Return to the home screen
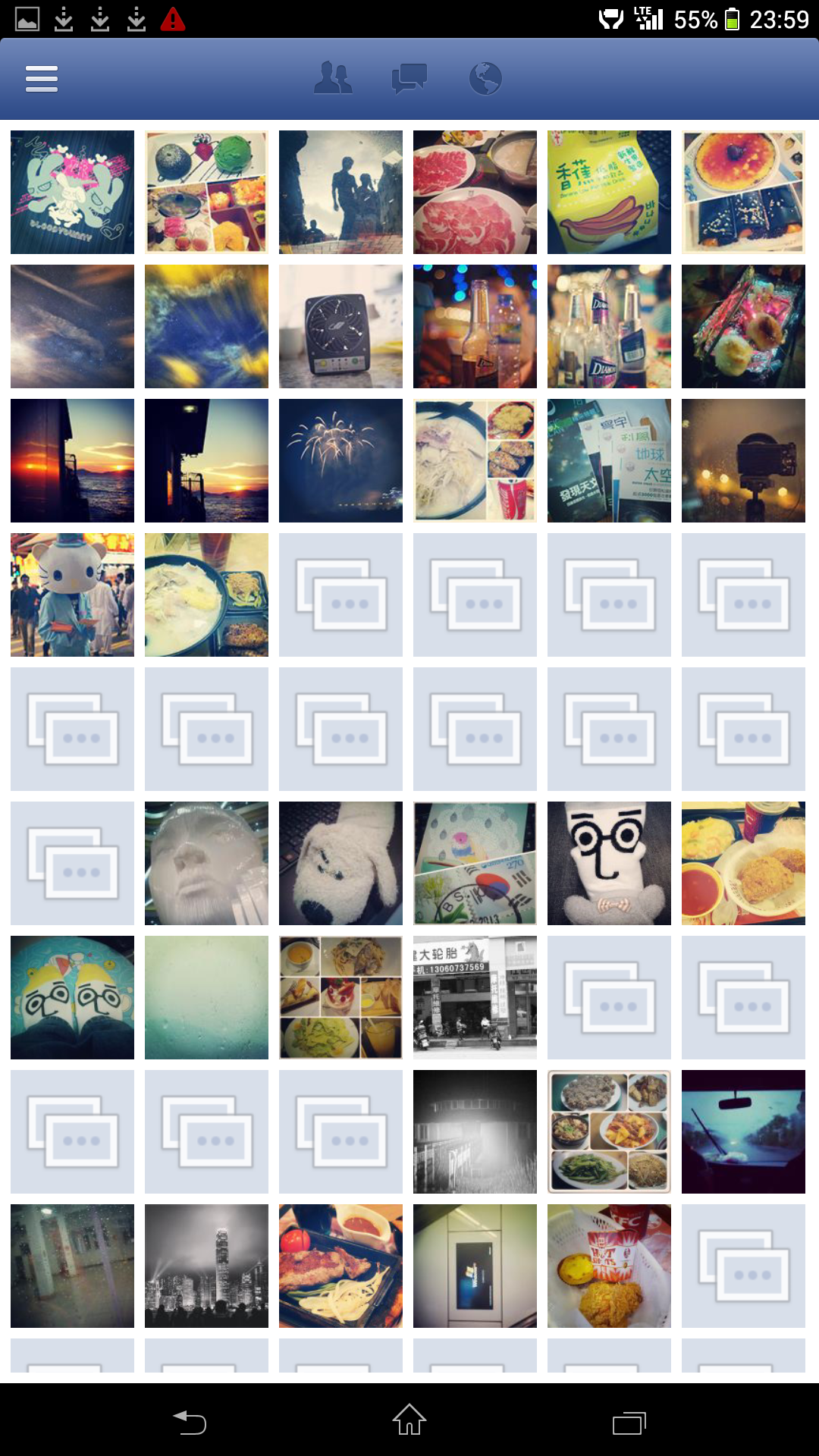819x1456 pixels. [x=409, y=1420]
